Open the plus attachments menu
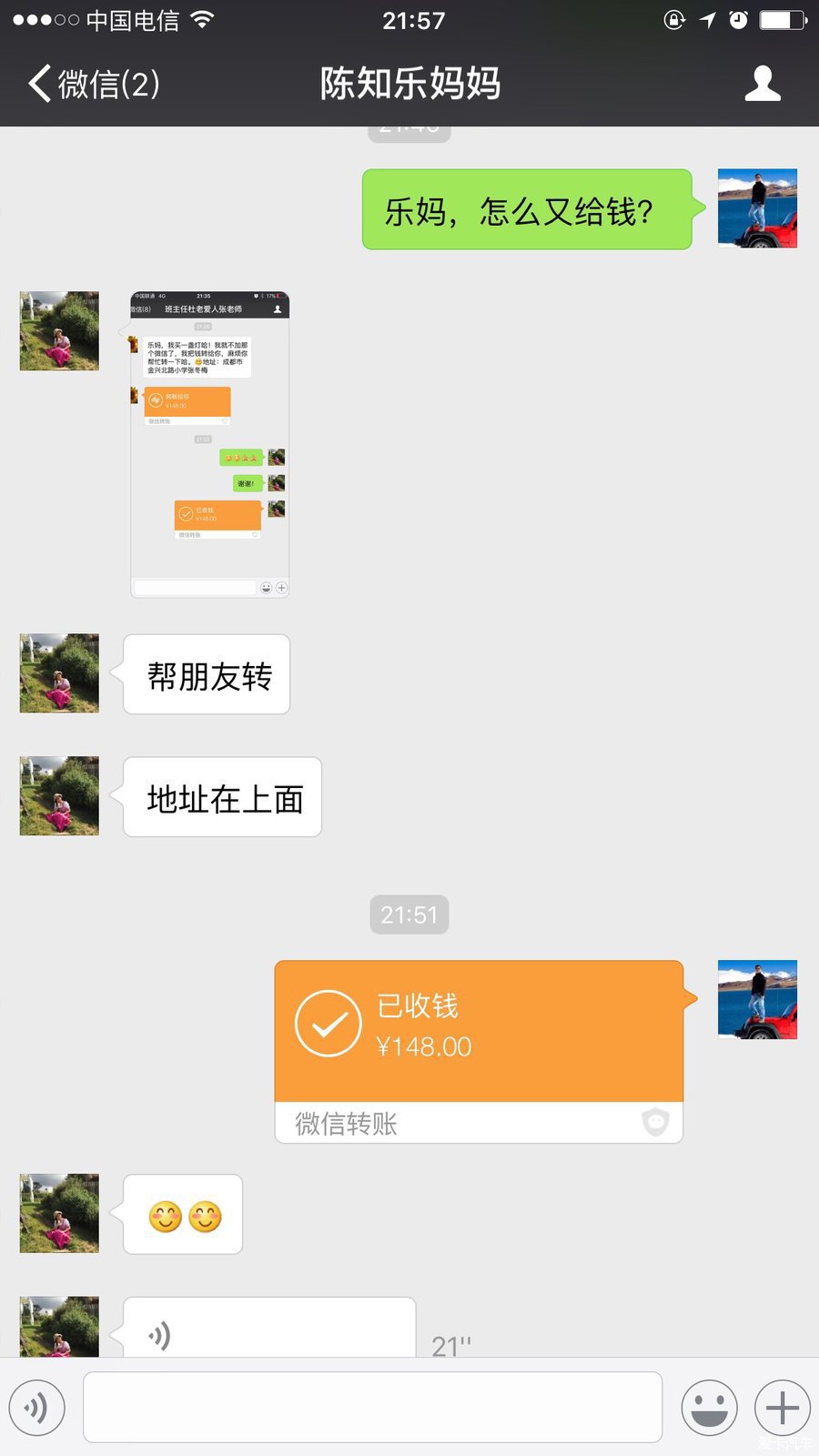 [x=783, y=1408]
